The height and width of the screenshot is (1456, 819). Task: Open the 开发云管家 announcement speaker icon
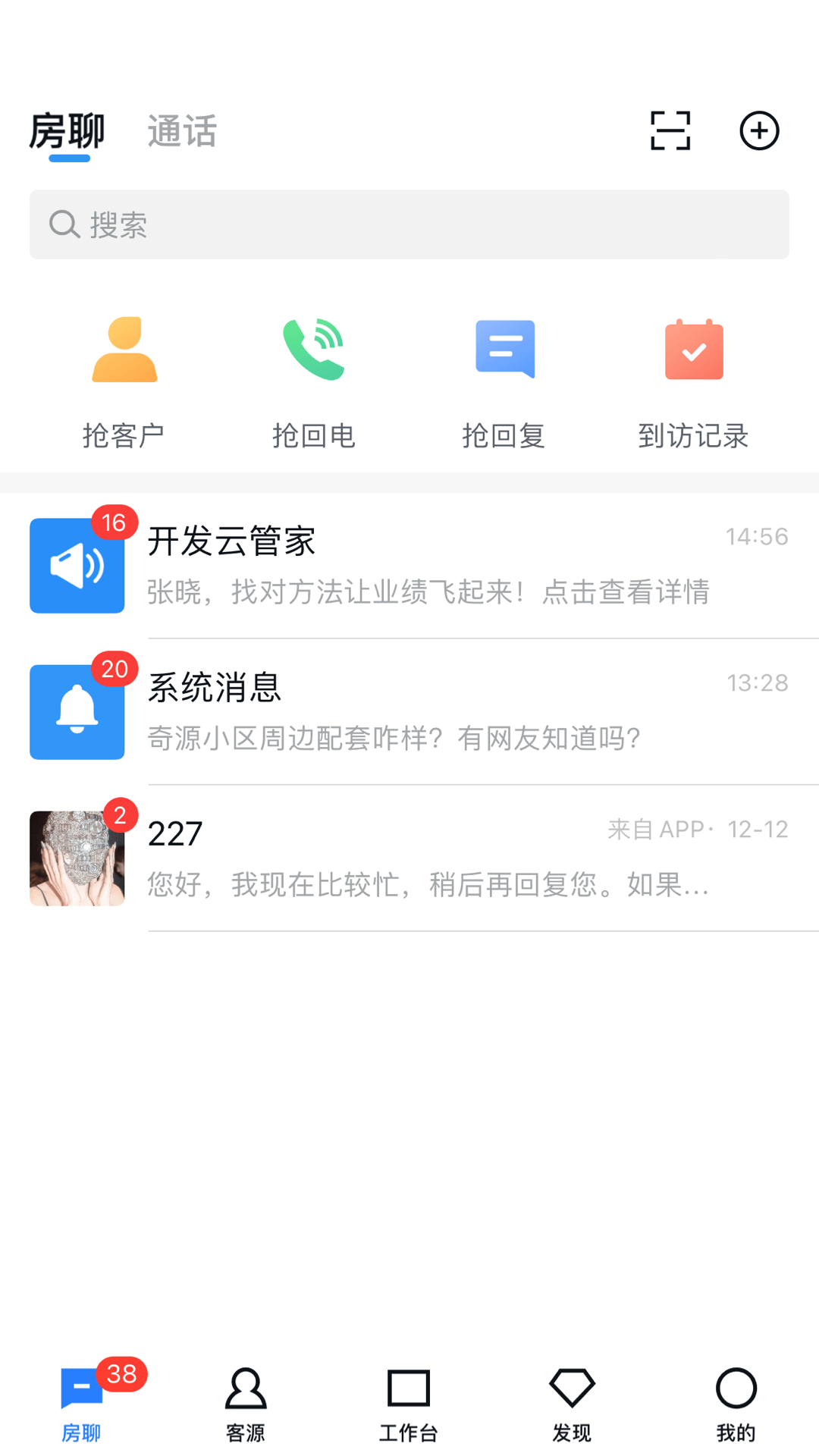[x=77, y=565]
